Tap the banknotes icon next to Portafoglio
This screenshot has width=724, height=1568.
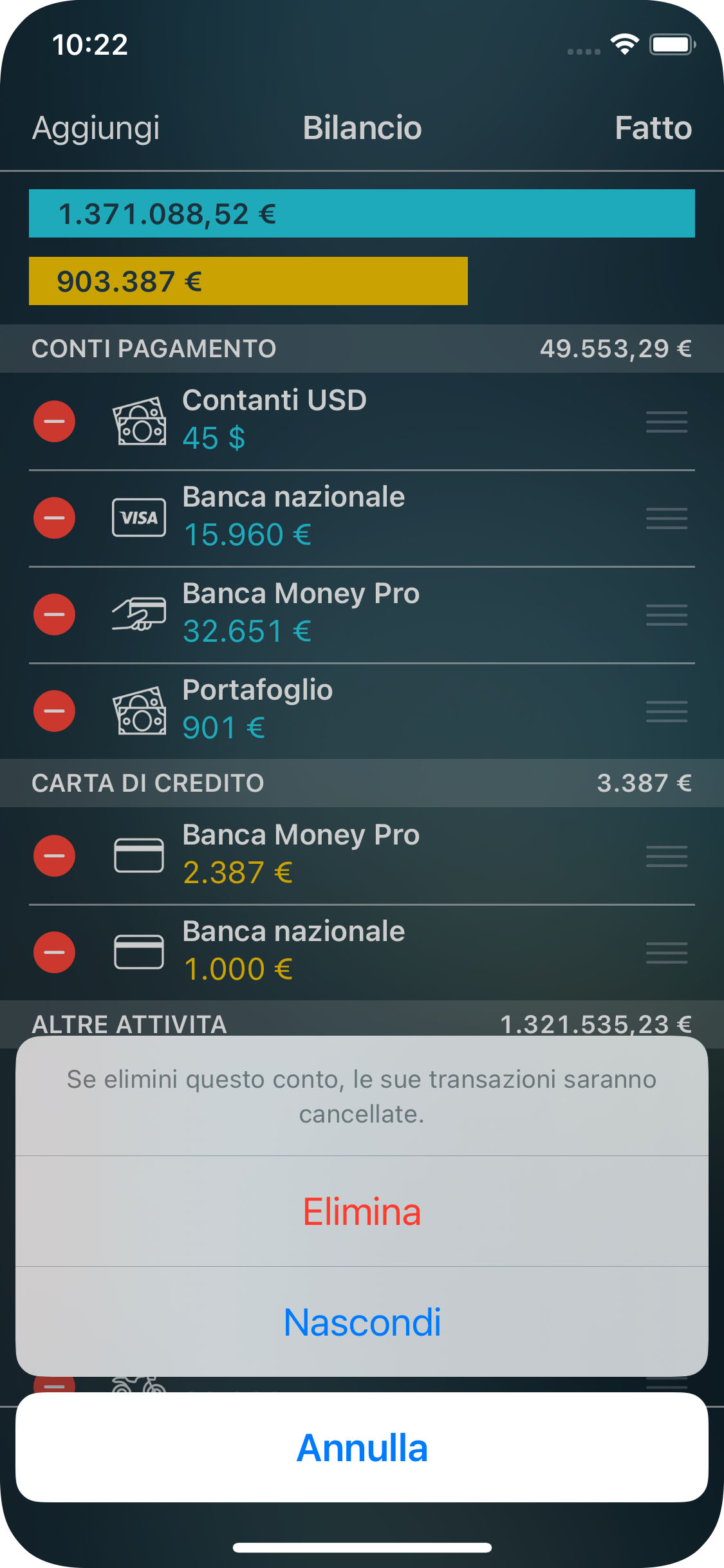click(x=139, y=711)
